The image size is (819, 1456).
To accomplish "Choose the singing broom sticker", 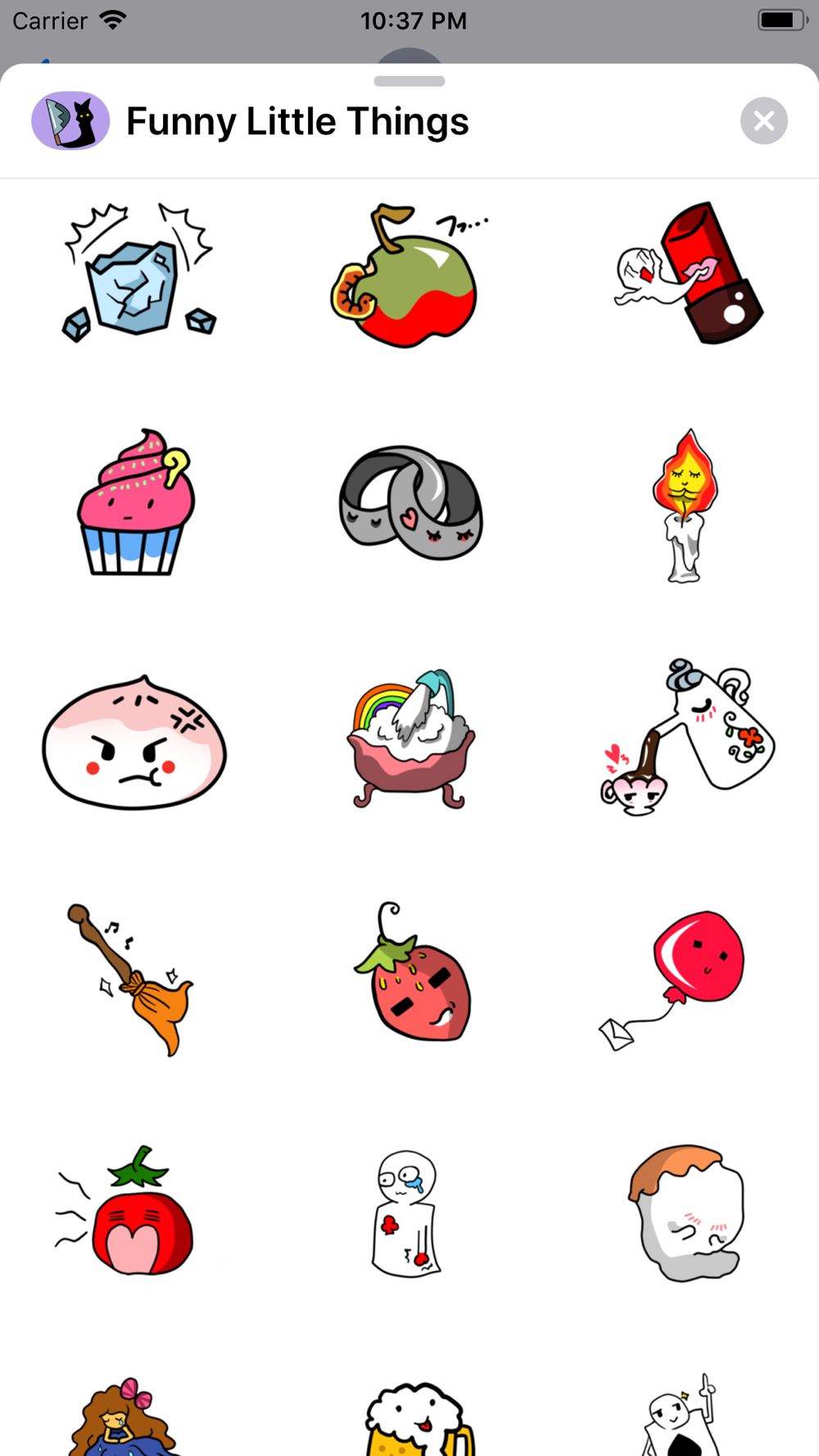I will pos(131,979).
